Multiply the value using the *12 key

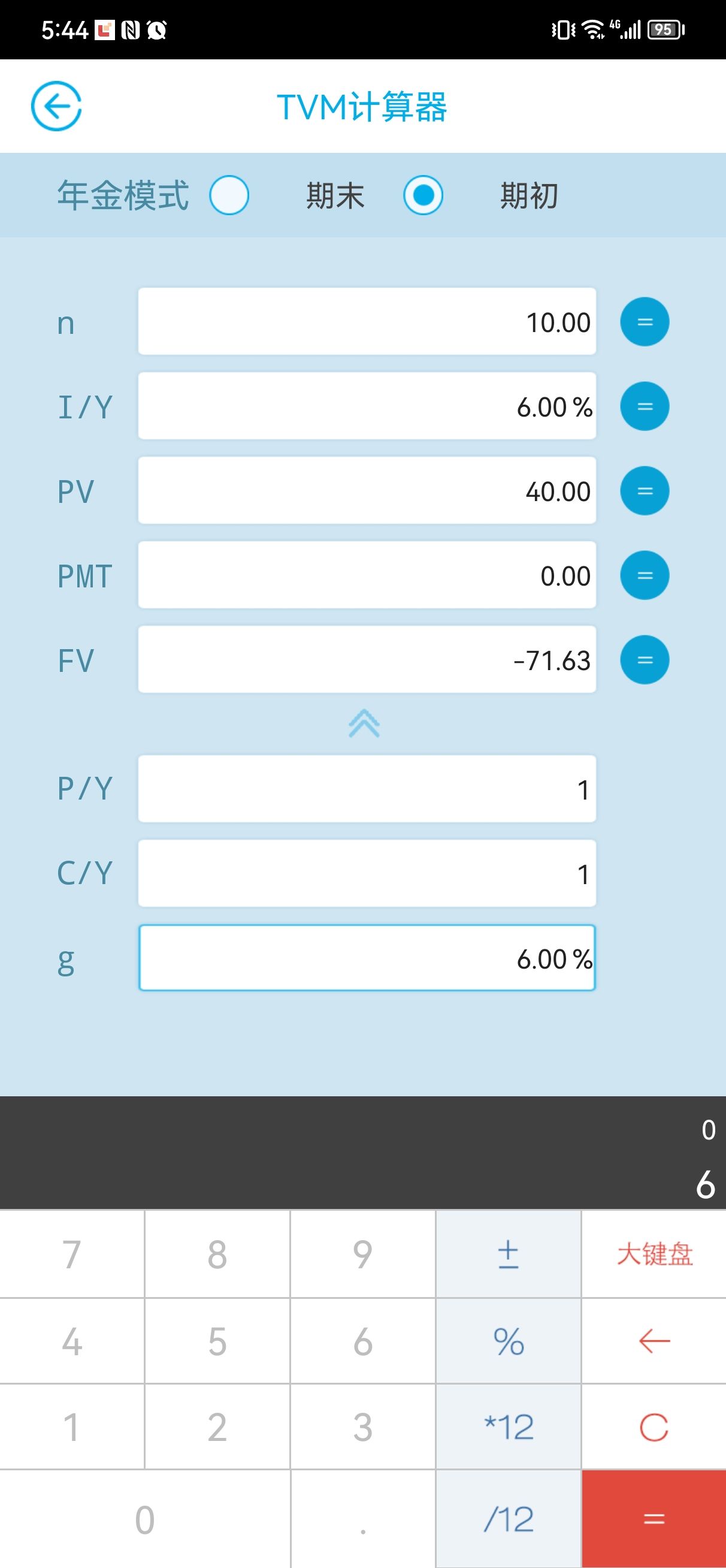pos(509,1427)
